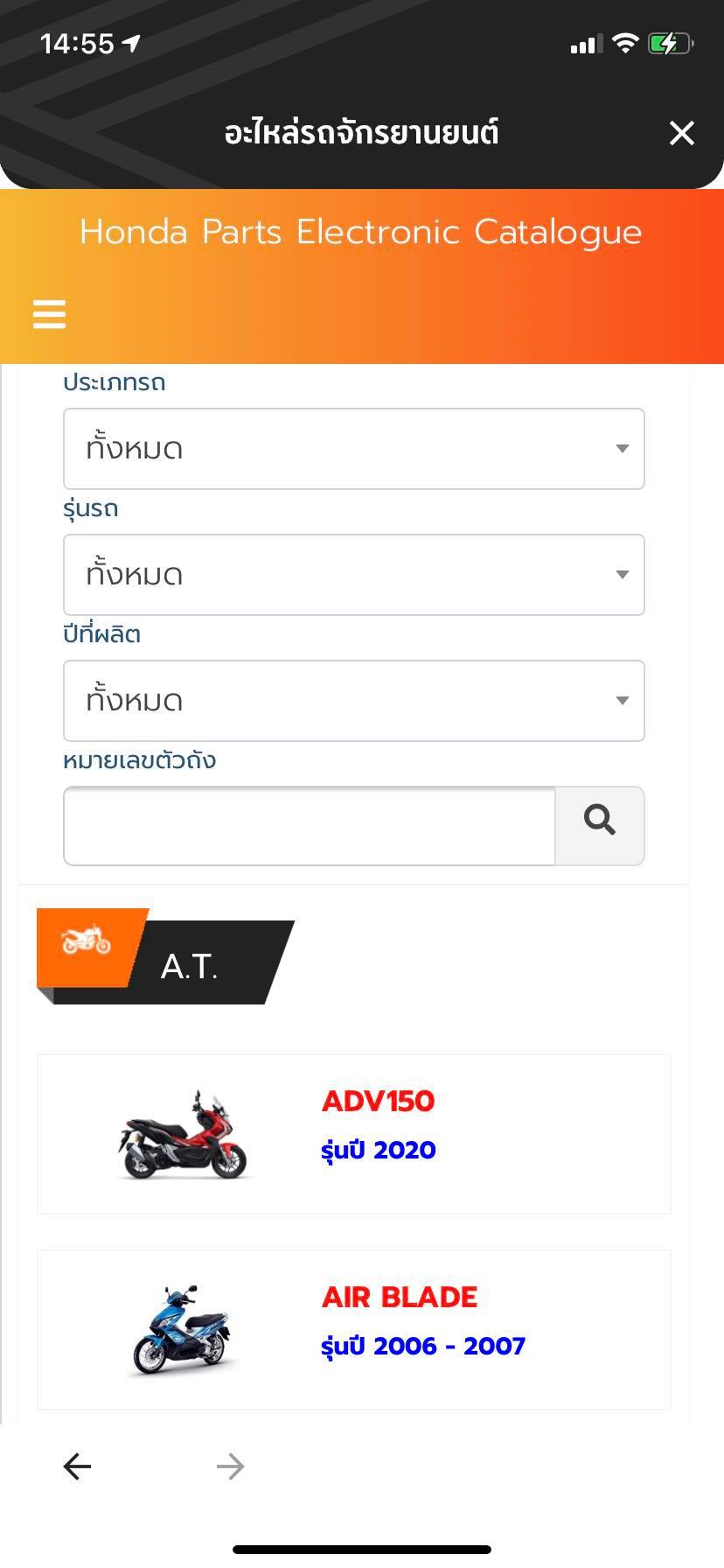The height and width of the screenshot is (1568, 724).
Task: Close the motorcycle parts webview
Action: (681, 133)
